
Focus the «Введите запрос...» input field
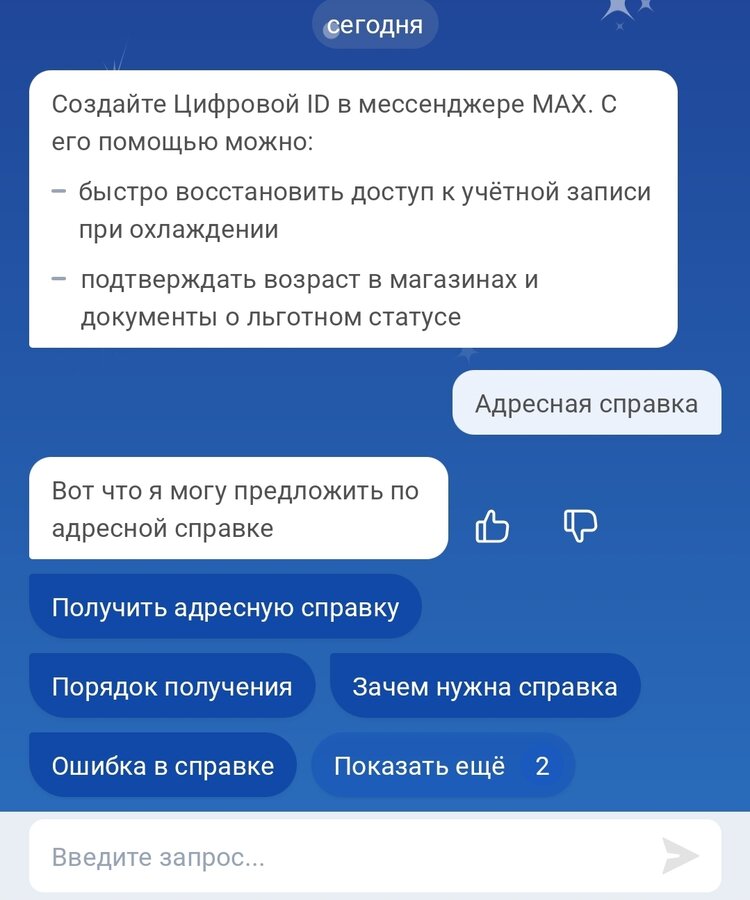click(x=340, y=857)
